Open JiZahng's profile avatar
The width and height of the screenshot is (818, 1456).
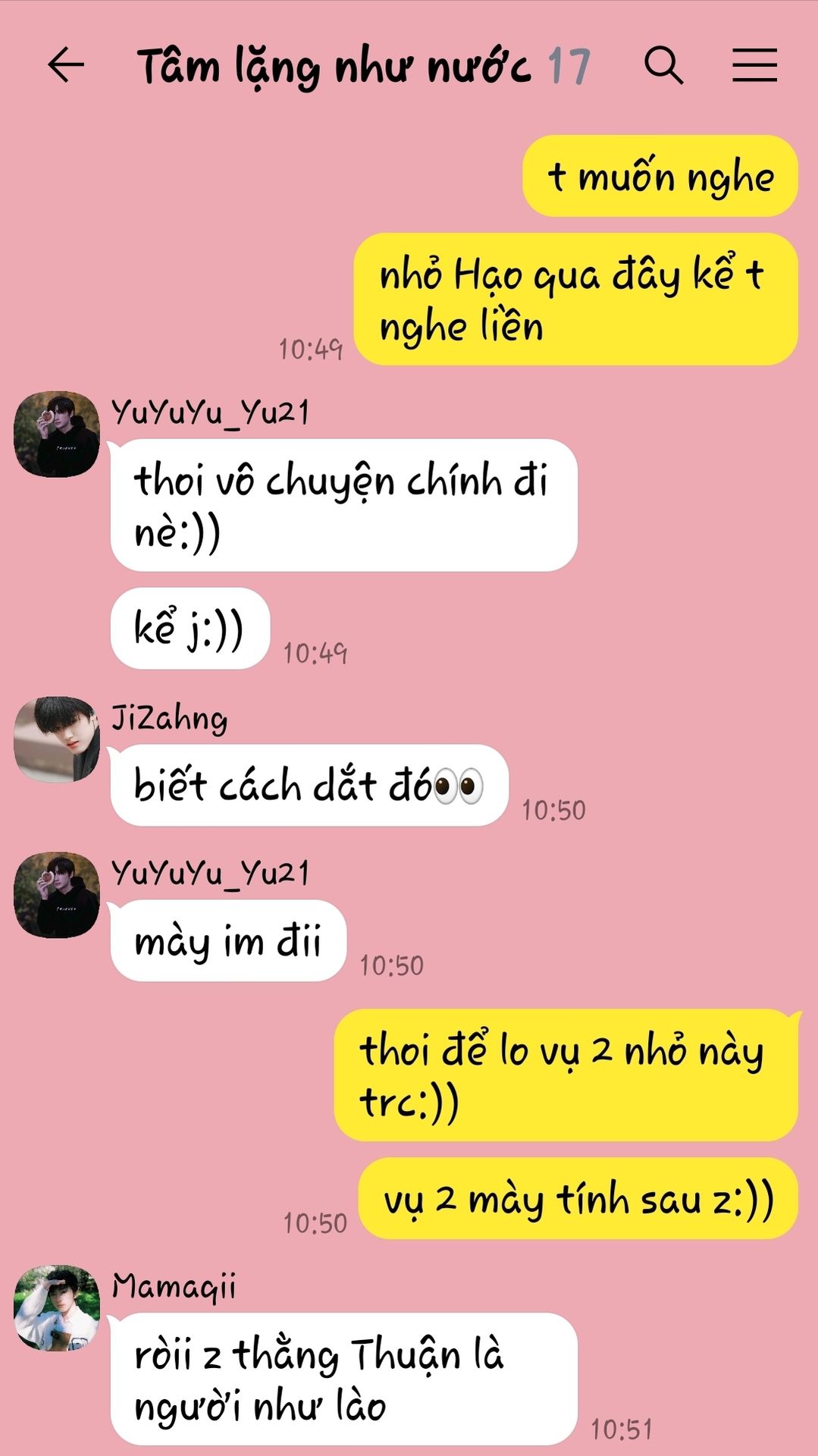click(x=57, y=739)
